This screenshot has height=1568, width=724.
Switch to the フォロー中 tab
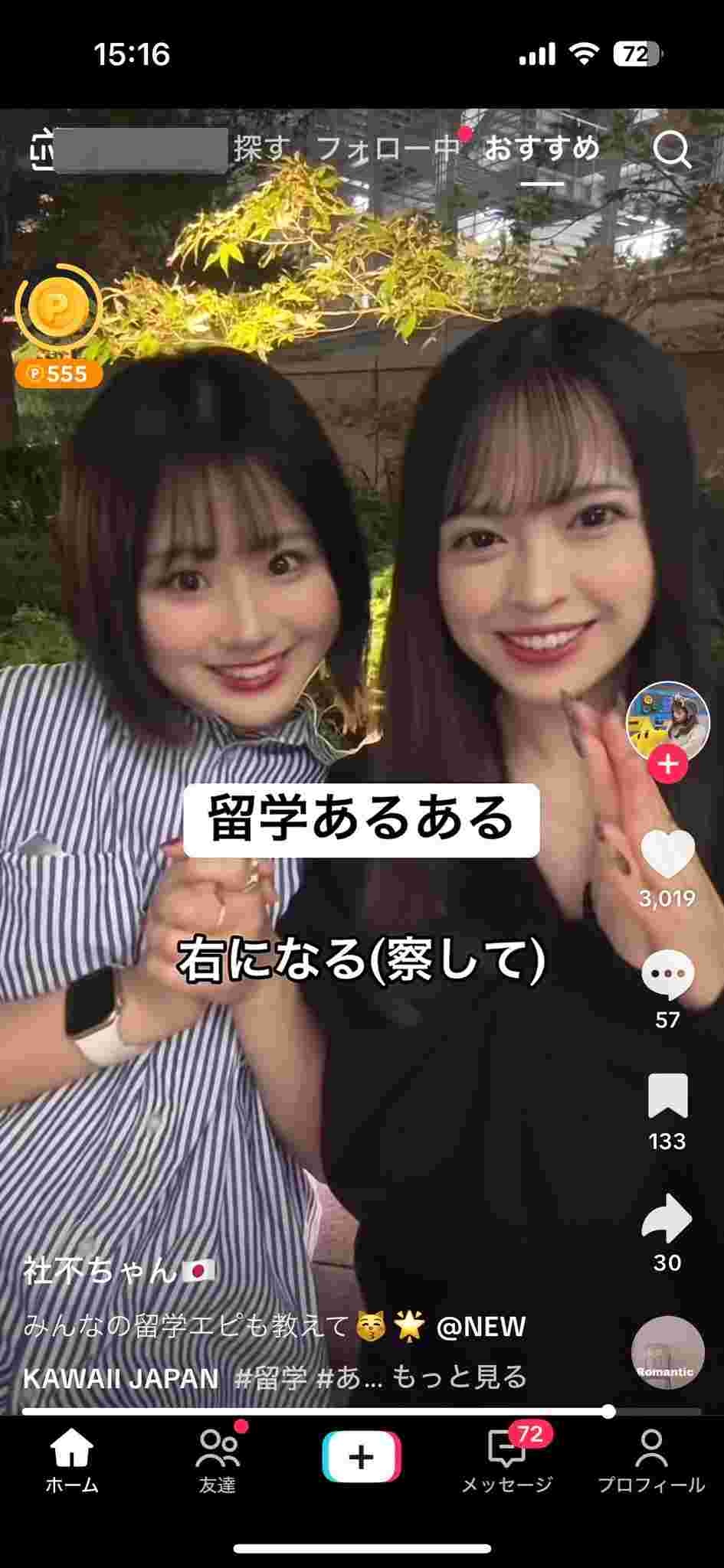(x=386, y=149)
